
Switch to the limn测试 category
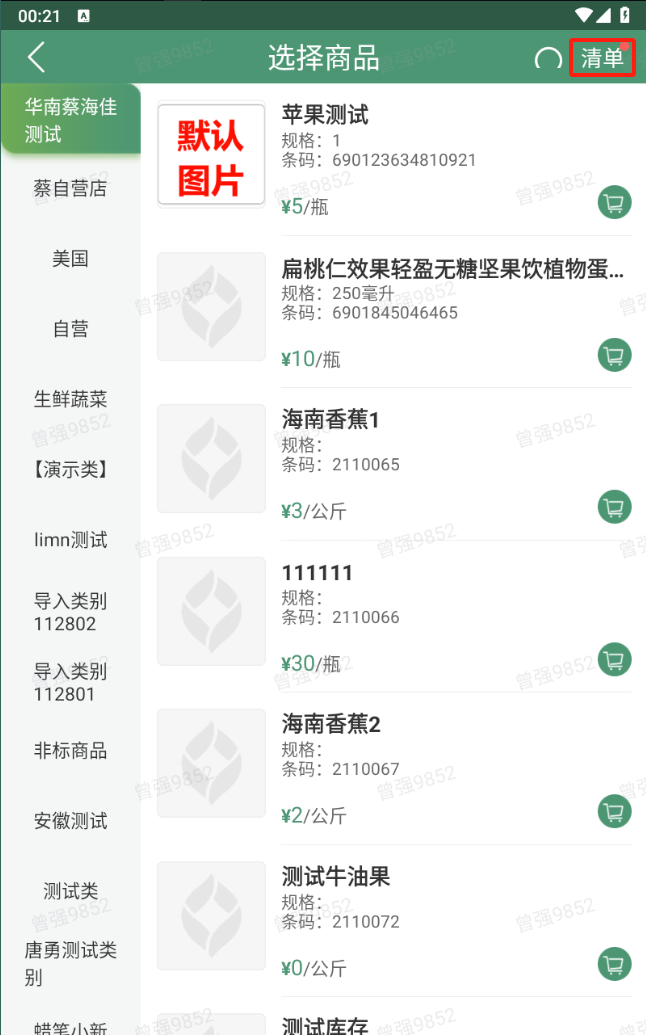[71, 540]
